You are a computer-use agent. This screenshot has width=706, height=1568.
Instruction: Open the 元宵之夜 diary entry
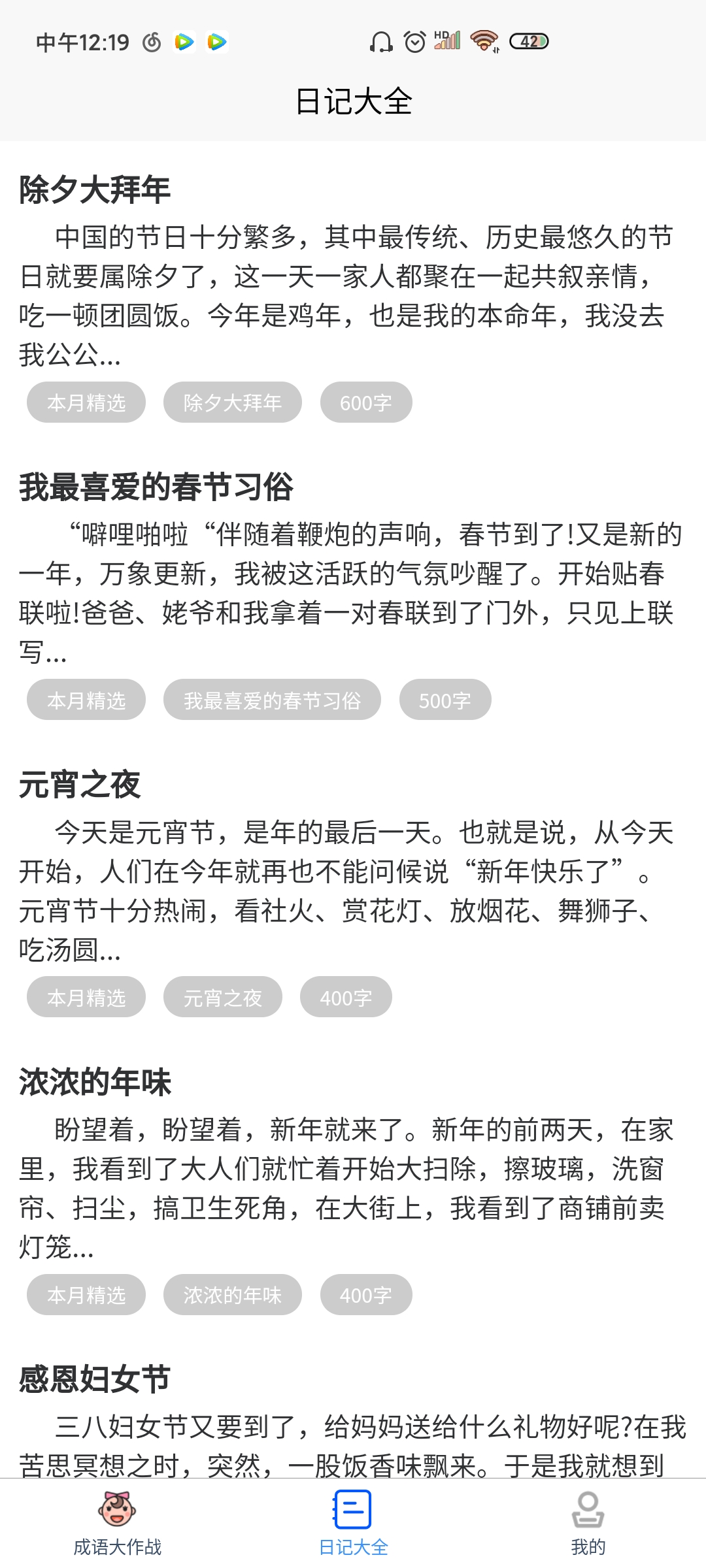(80, 785)
